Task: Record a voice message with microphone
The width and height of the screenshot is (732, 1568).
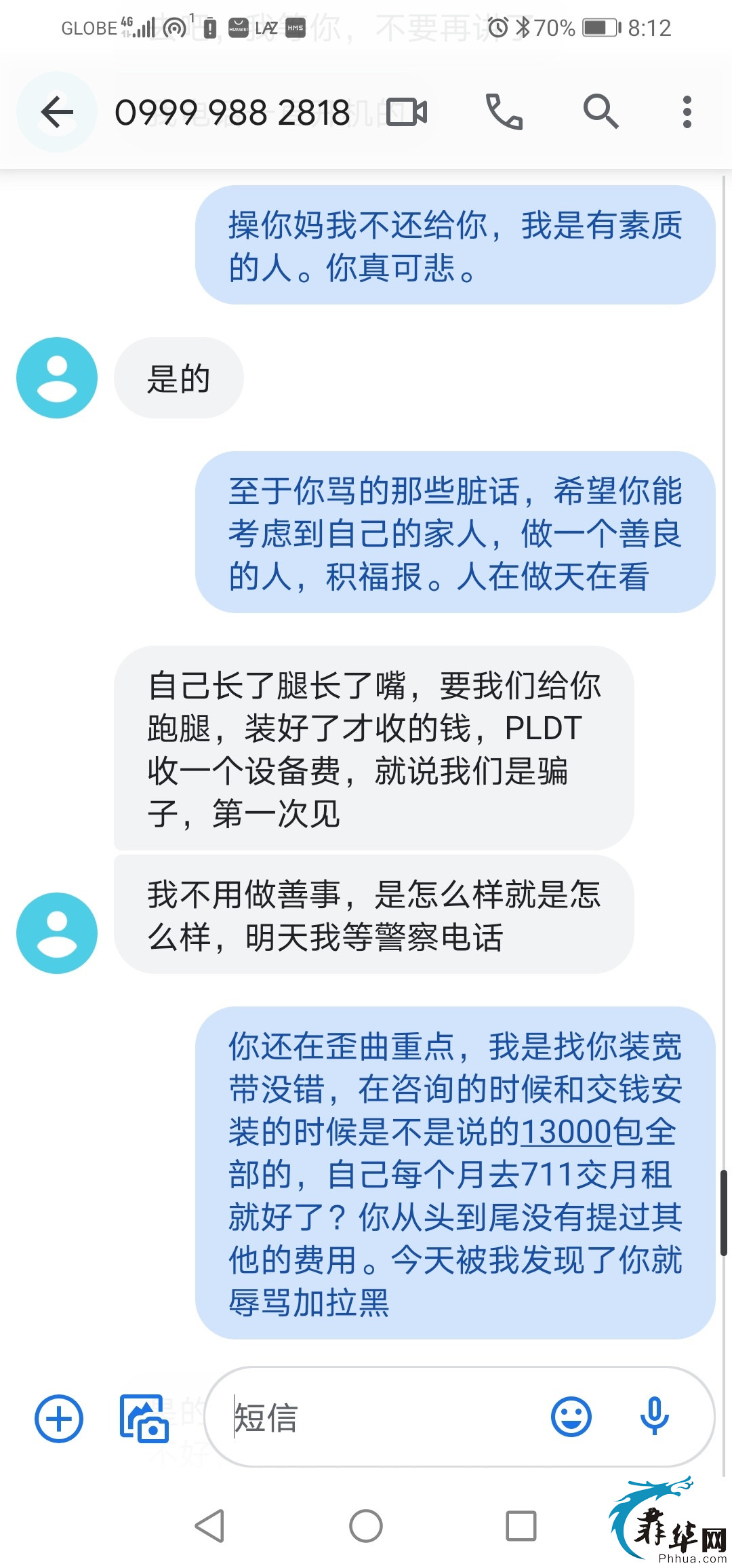Action: (654, 1417)
